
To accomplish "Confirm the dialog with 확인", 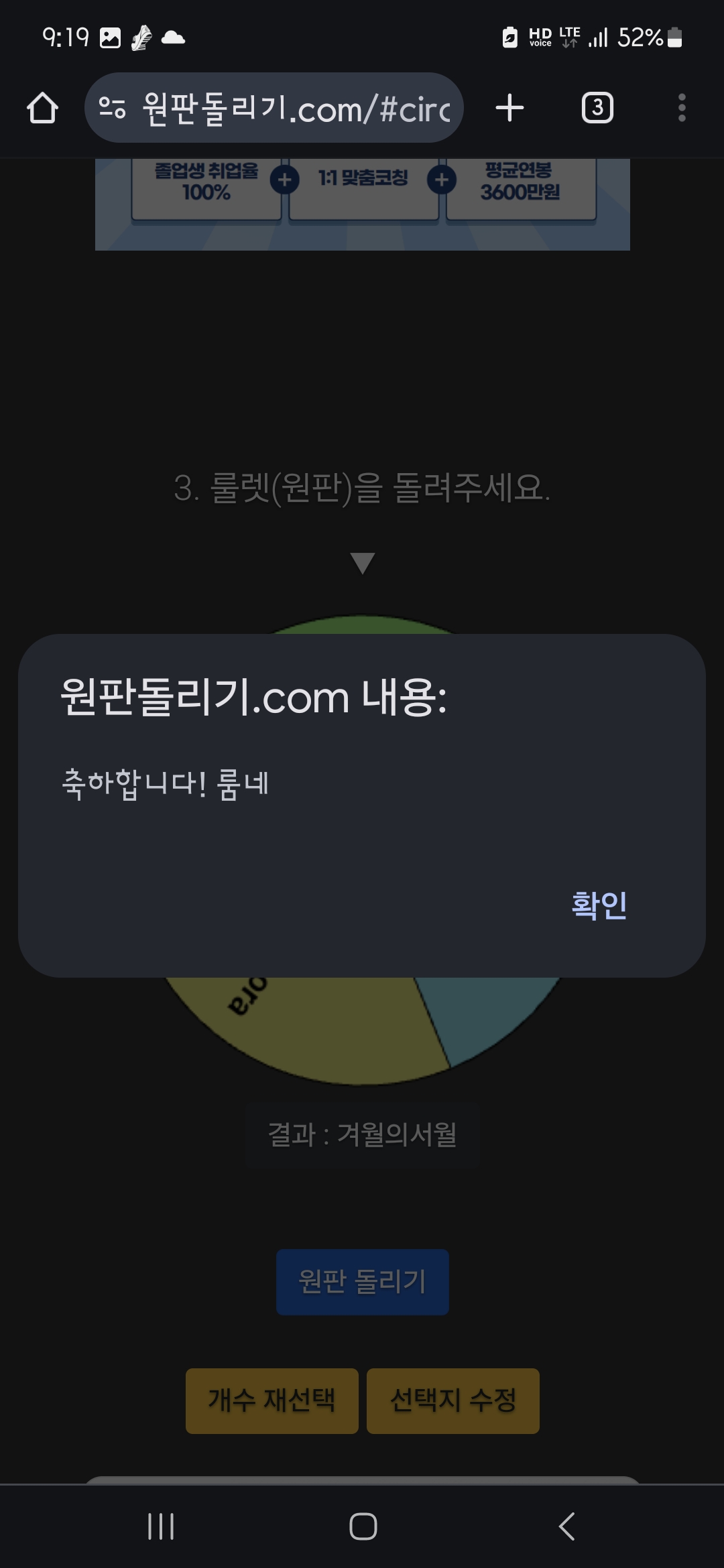I will (x=599, y=905).
